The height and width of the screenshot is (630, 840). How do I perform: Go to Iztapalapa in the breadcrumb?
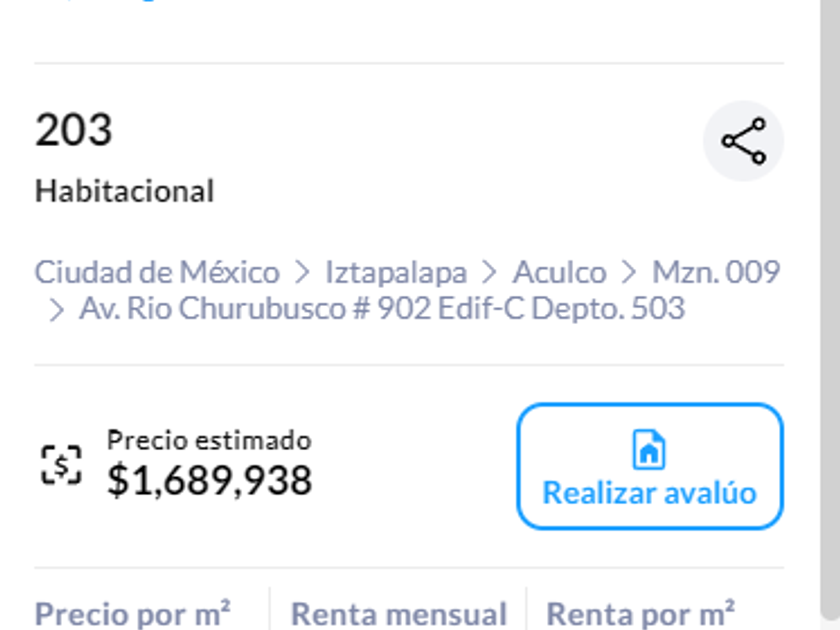pos(396,272)
